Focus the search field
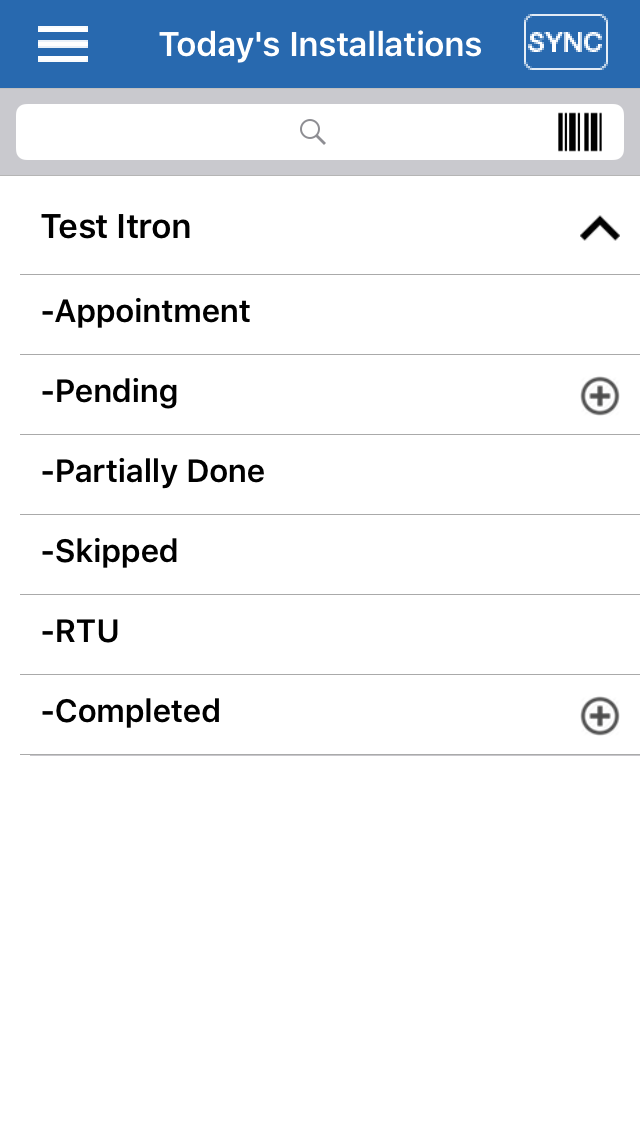640x1136 pixels. click(x=290, y=132)
